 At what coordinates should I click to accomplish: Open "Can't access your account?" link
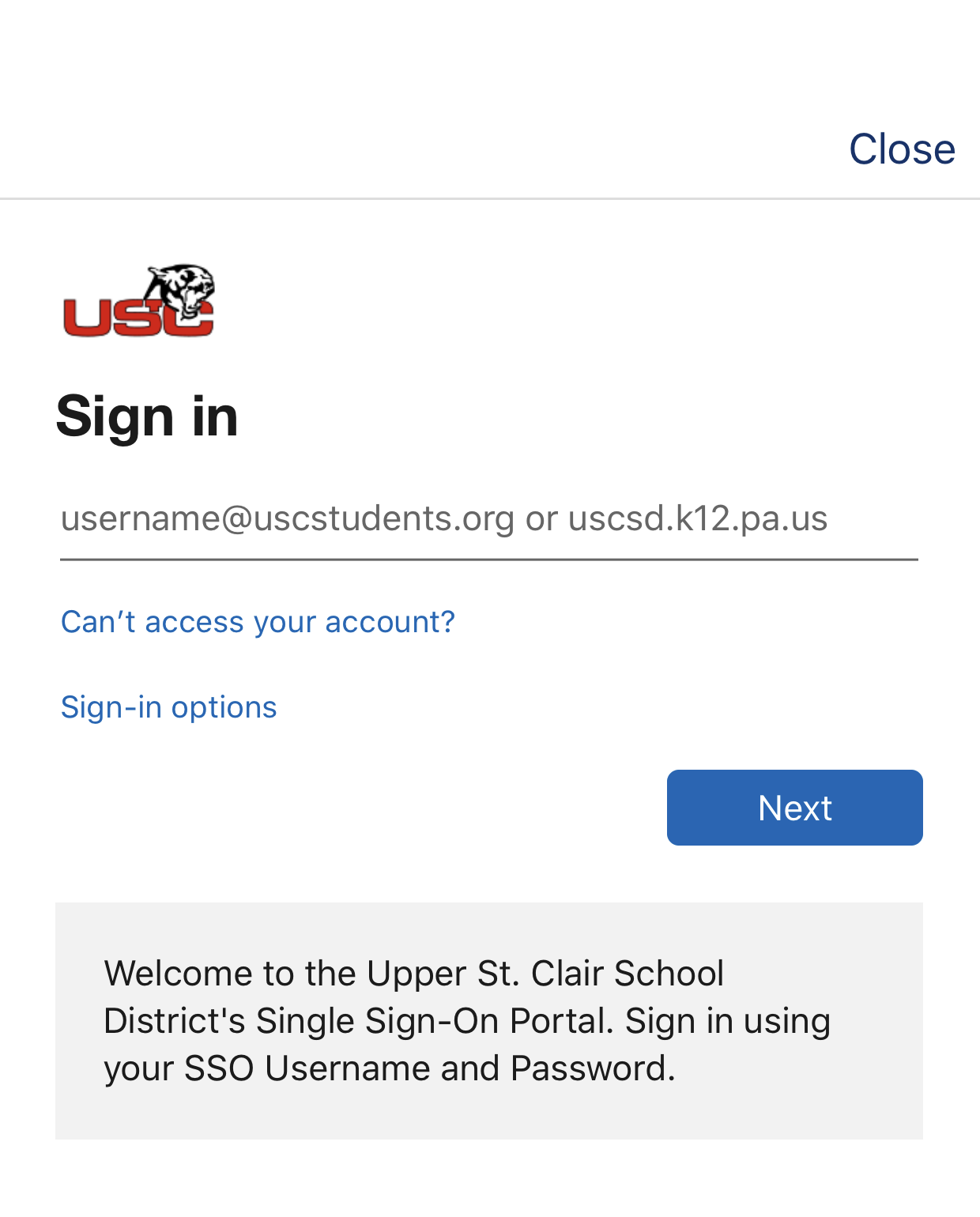[x=258, y=622]
